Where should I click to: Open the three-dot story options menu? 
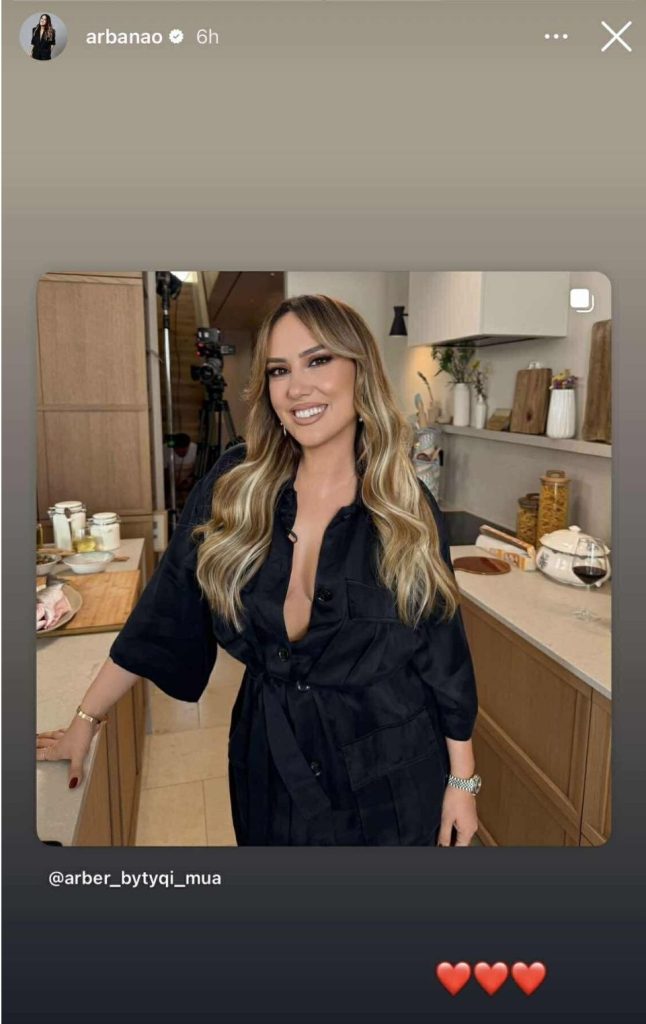tap(556, 37)
